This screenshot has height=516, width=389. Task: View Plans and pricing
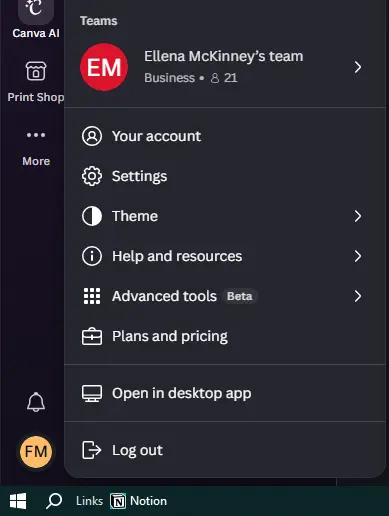coord(225,336)
